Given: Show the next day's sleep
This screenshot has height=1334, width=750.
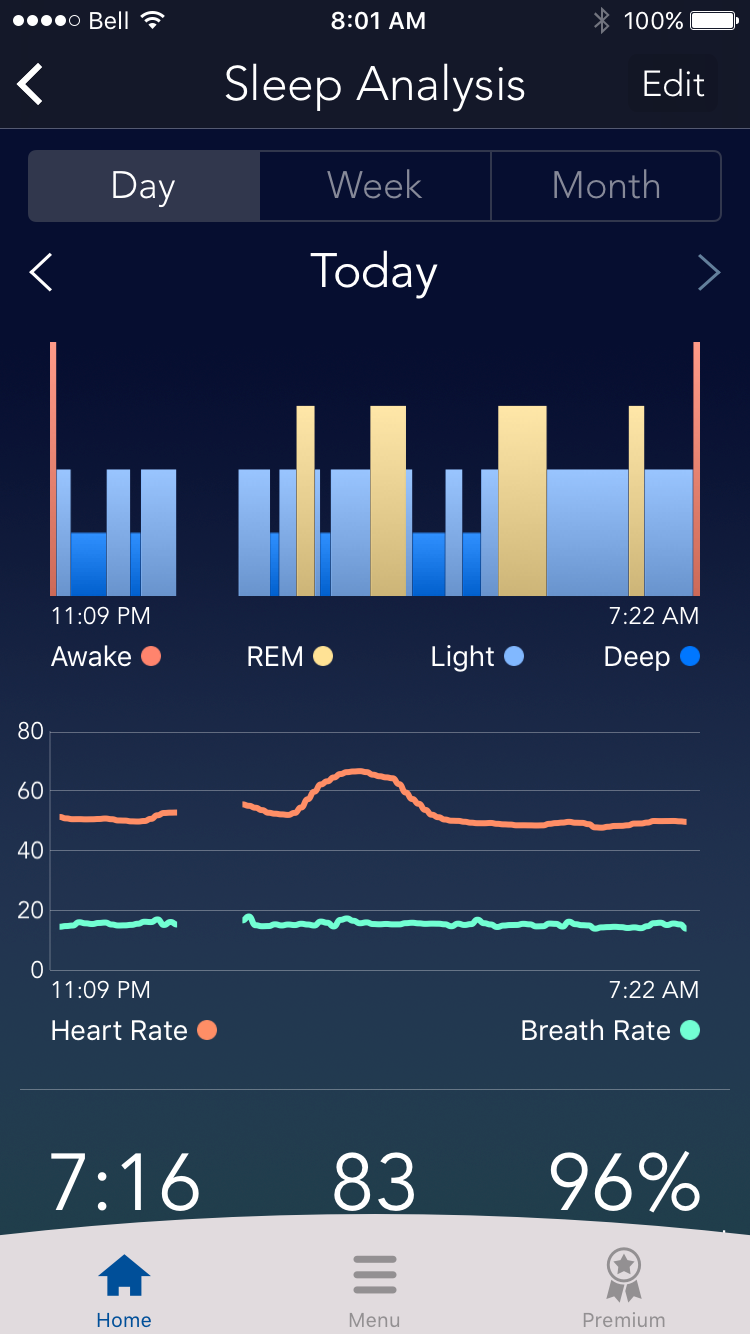Looking at the screenshot, I should click(708, 272).
